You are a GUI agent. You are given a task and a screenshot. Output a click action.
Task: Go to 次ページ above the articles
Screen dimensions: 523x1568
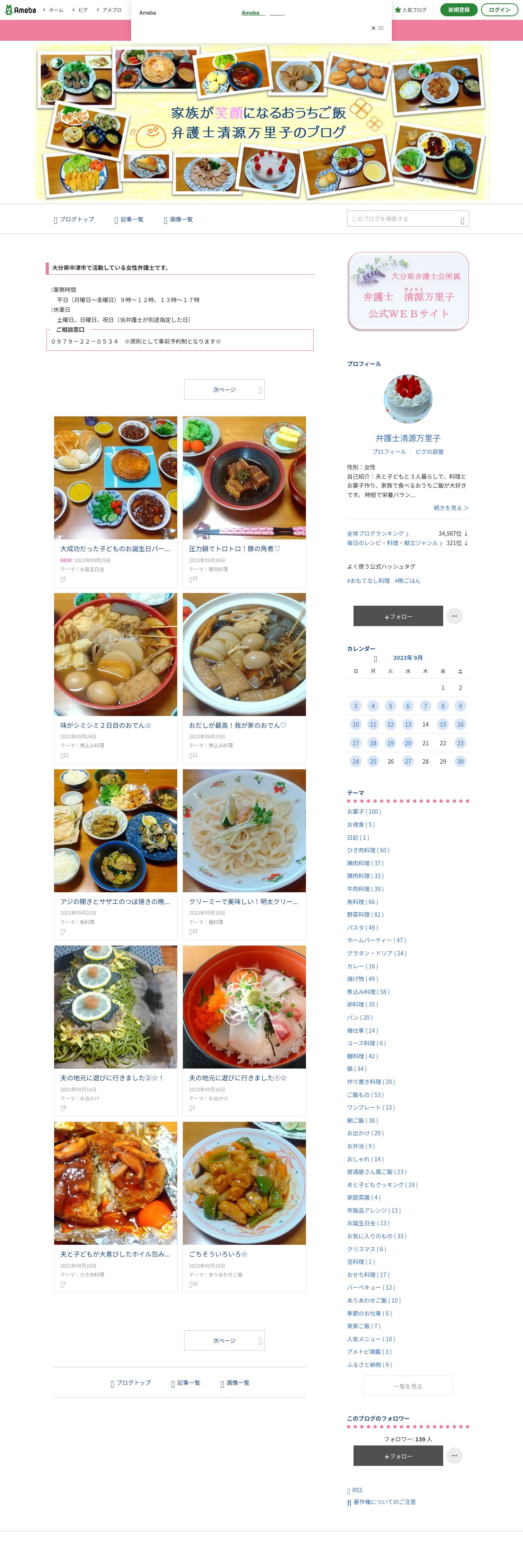[224, 390]
